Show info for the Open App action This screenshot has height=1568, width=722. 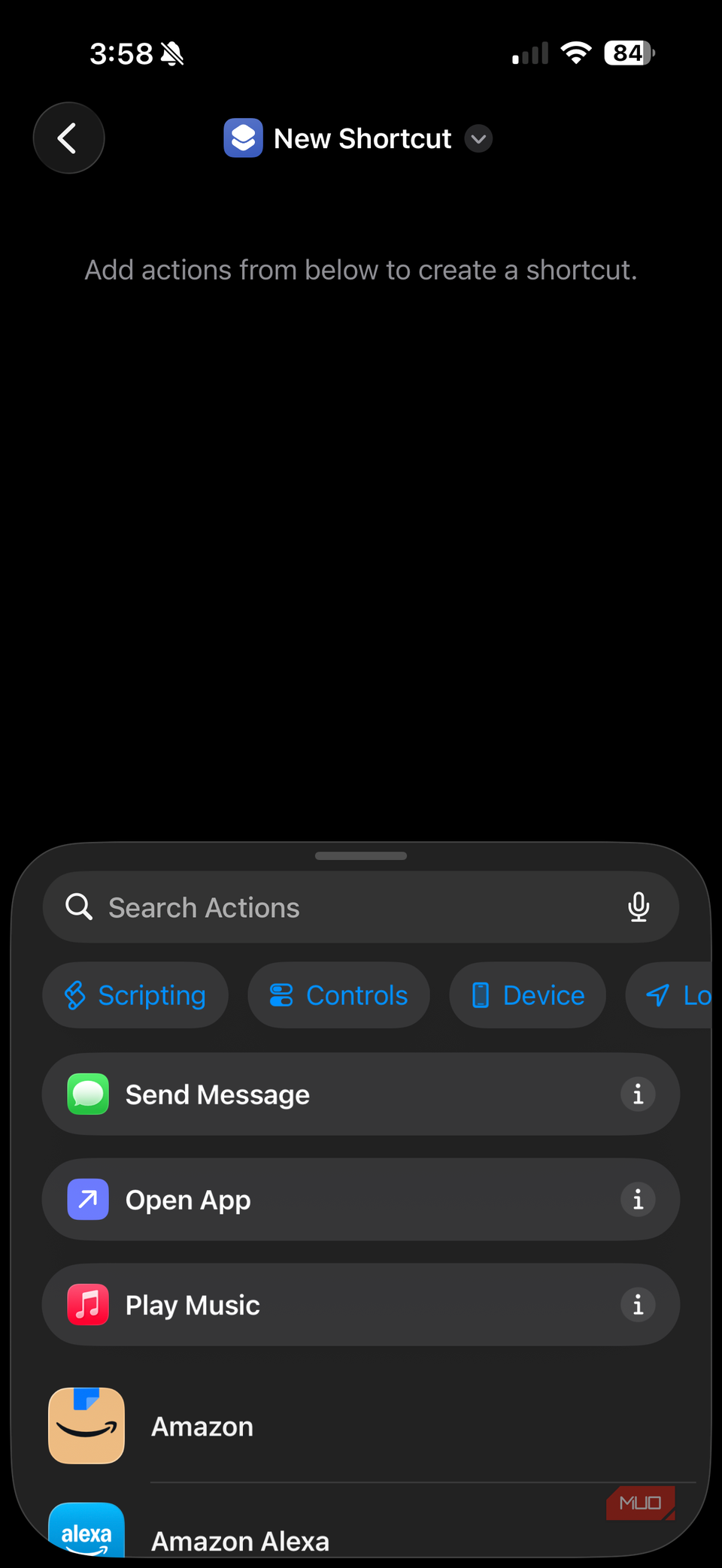637,1199
